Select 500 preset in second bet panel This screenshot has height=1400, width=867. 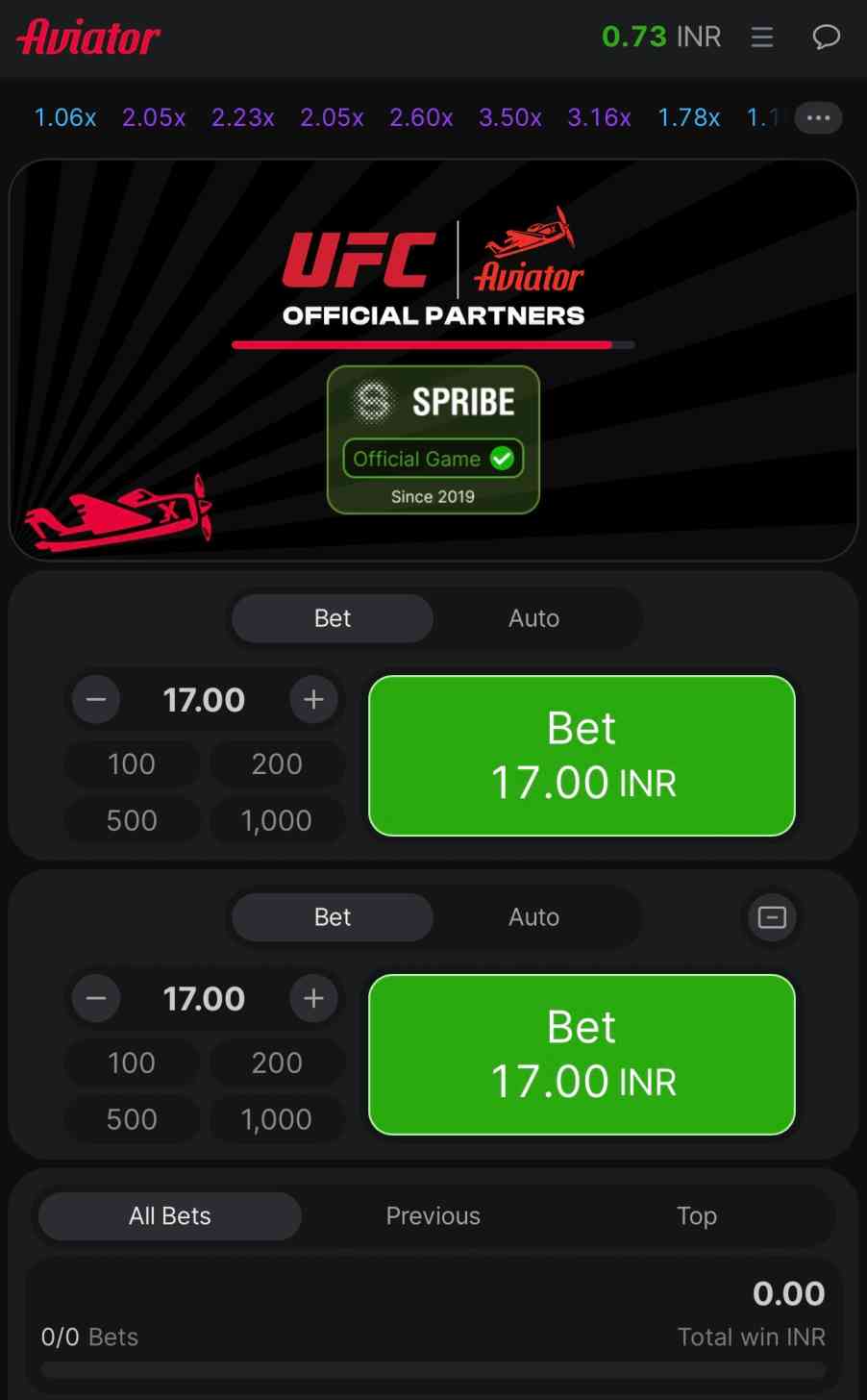point(132,1120)
